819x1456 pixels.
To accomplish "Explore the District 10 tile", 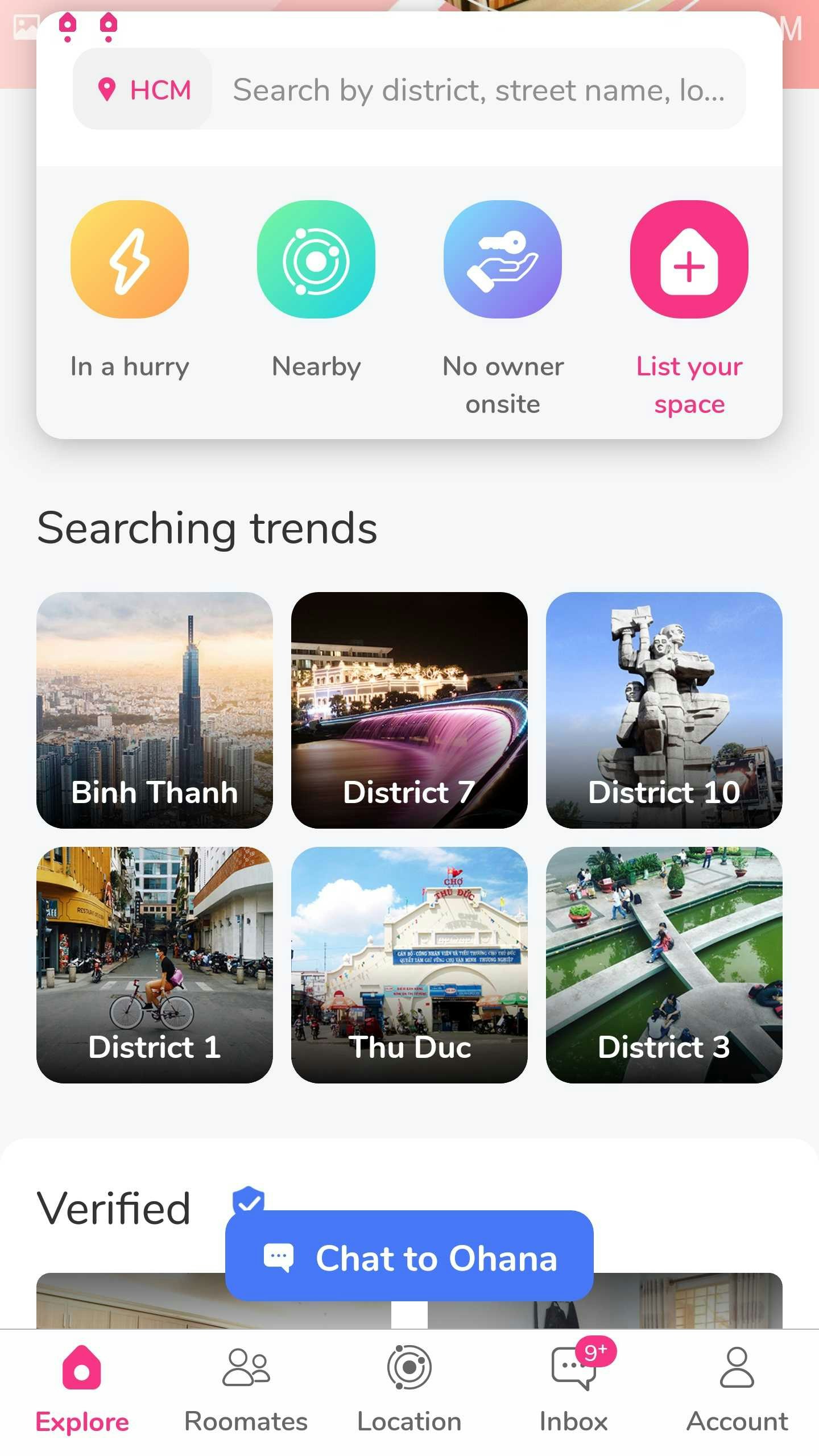I will coord(664,710).
